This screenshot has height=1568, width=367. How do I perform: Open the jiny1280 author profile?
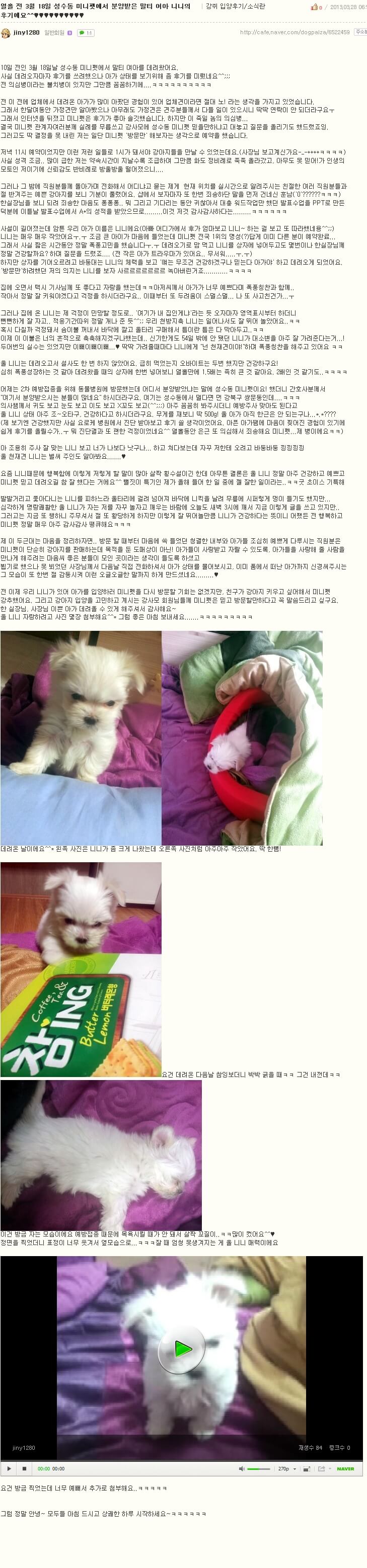(26, 32)
